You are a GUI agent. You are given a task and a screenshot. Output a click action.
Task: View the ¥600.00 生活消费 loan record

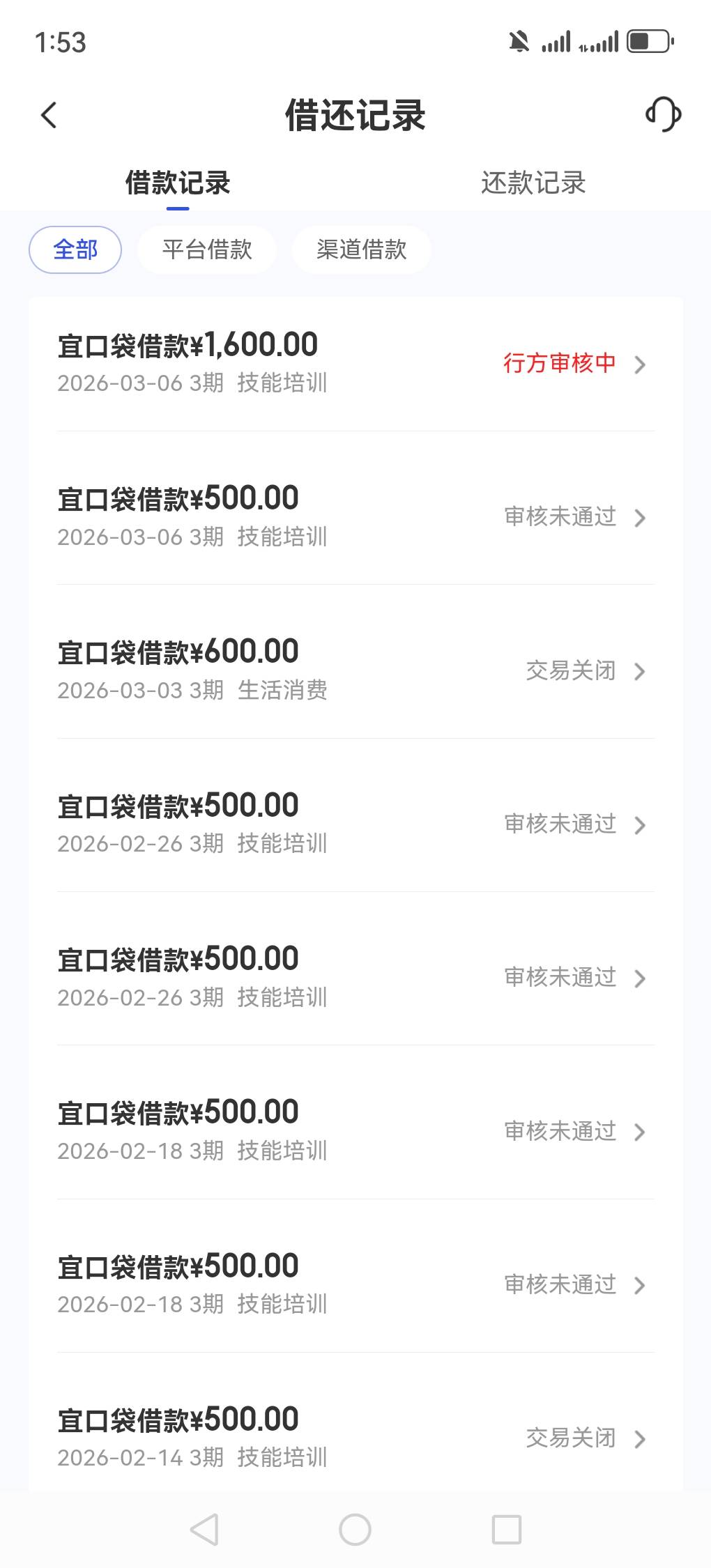tap(355, 670)
